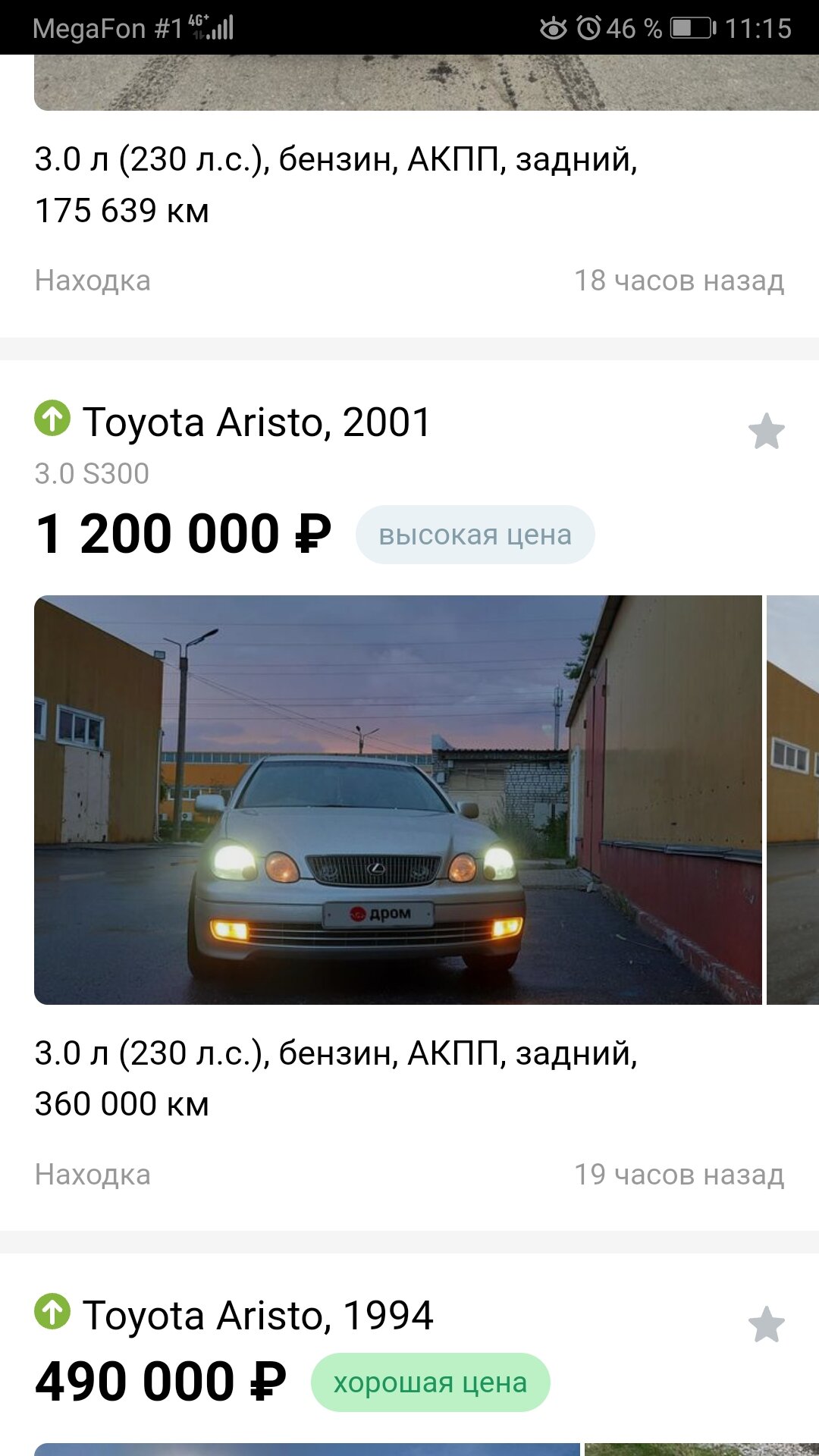Open the Toyota Aristo 2001 main photo
The image size is (819, 1456).
coord(397,800)
